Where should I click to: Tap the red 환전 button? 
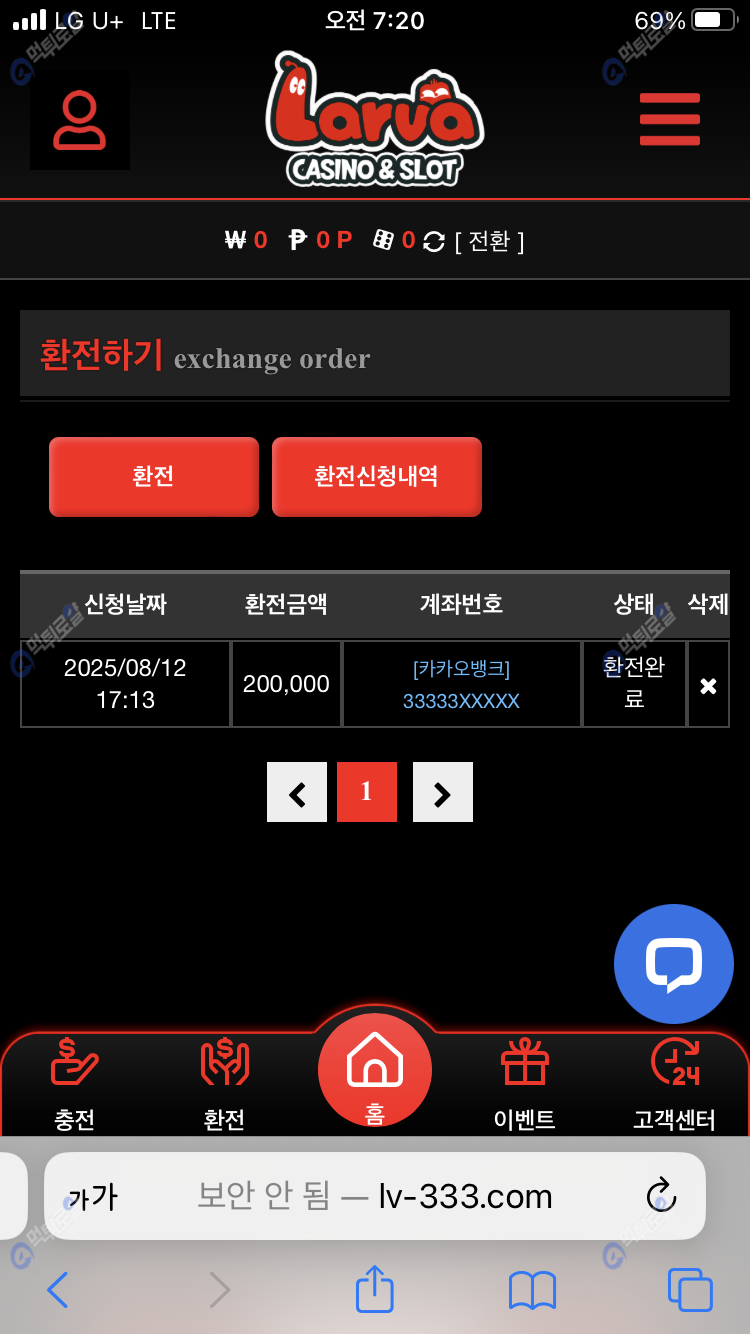(154, 477)
